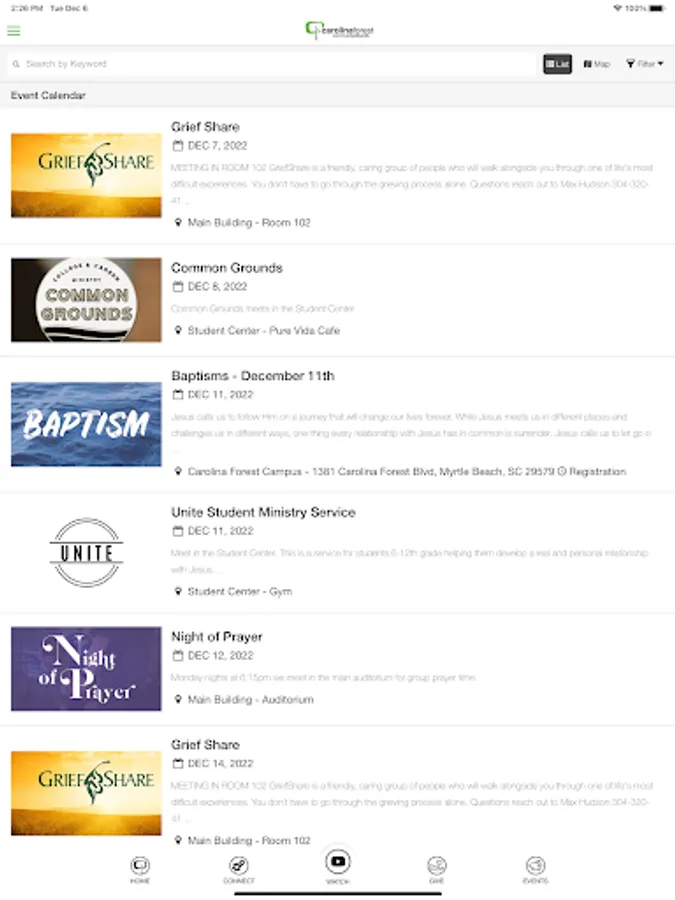
Task: Go to the Home tab
Action: pyautogui.click(x=140, y=870)
